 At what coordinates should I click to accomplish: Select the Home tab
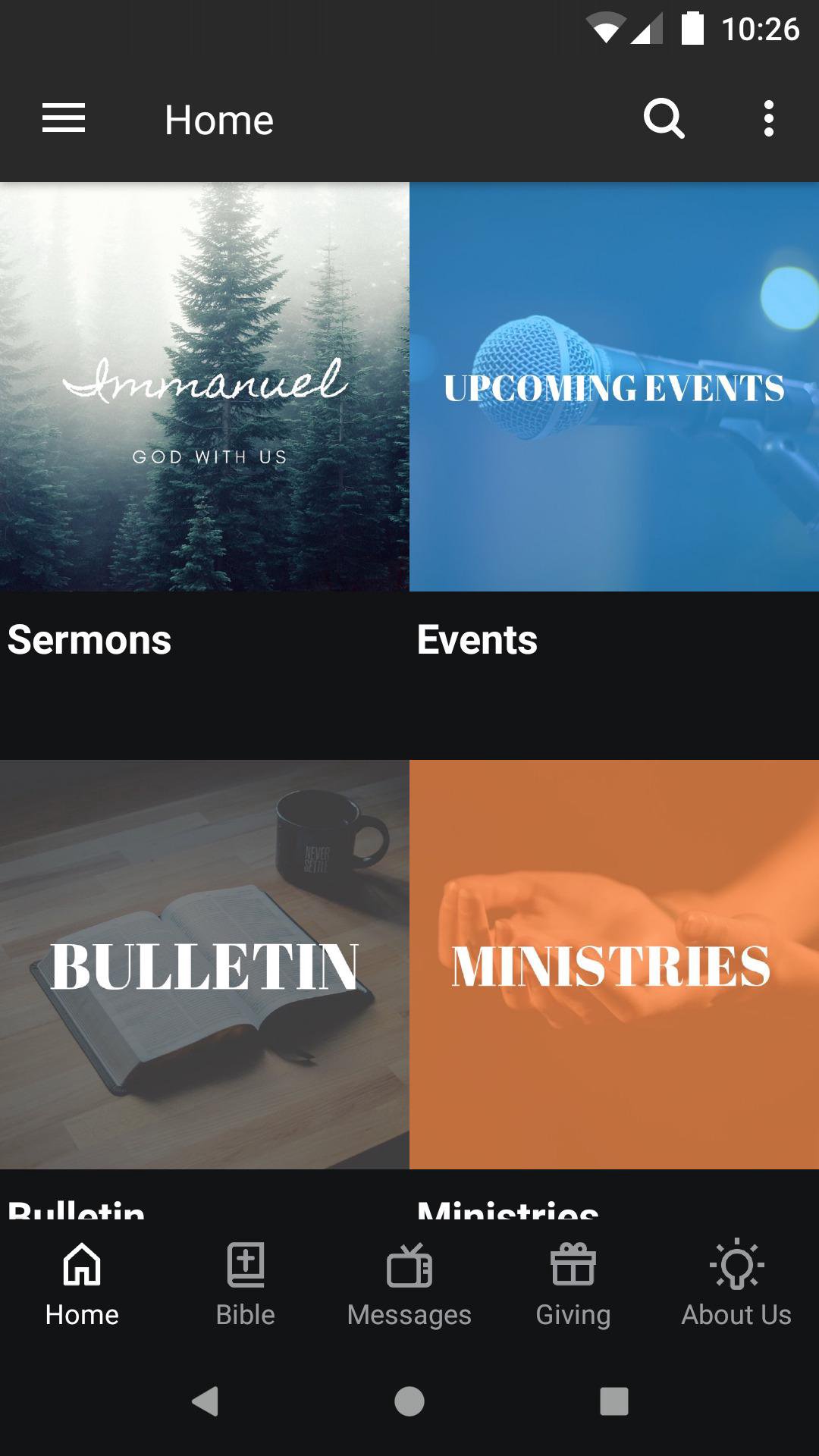tap(82, 1283)
